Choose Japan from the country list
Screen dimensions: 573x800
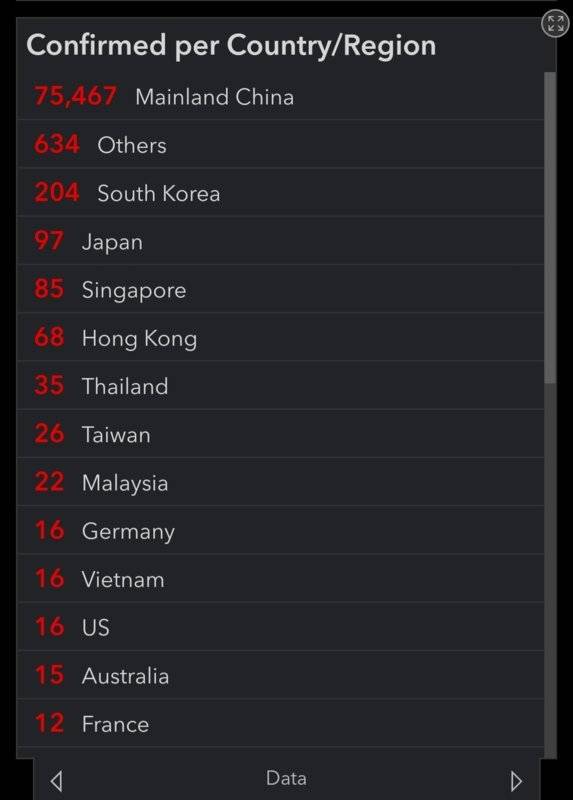point(281,241)
